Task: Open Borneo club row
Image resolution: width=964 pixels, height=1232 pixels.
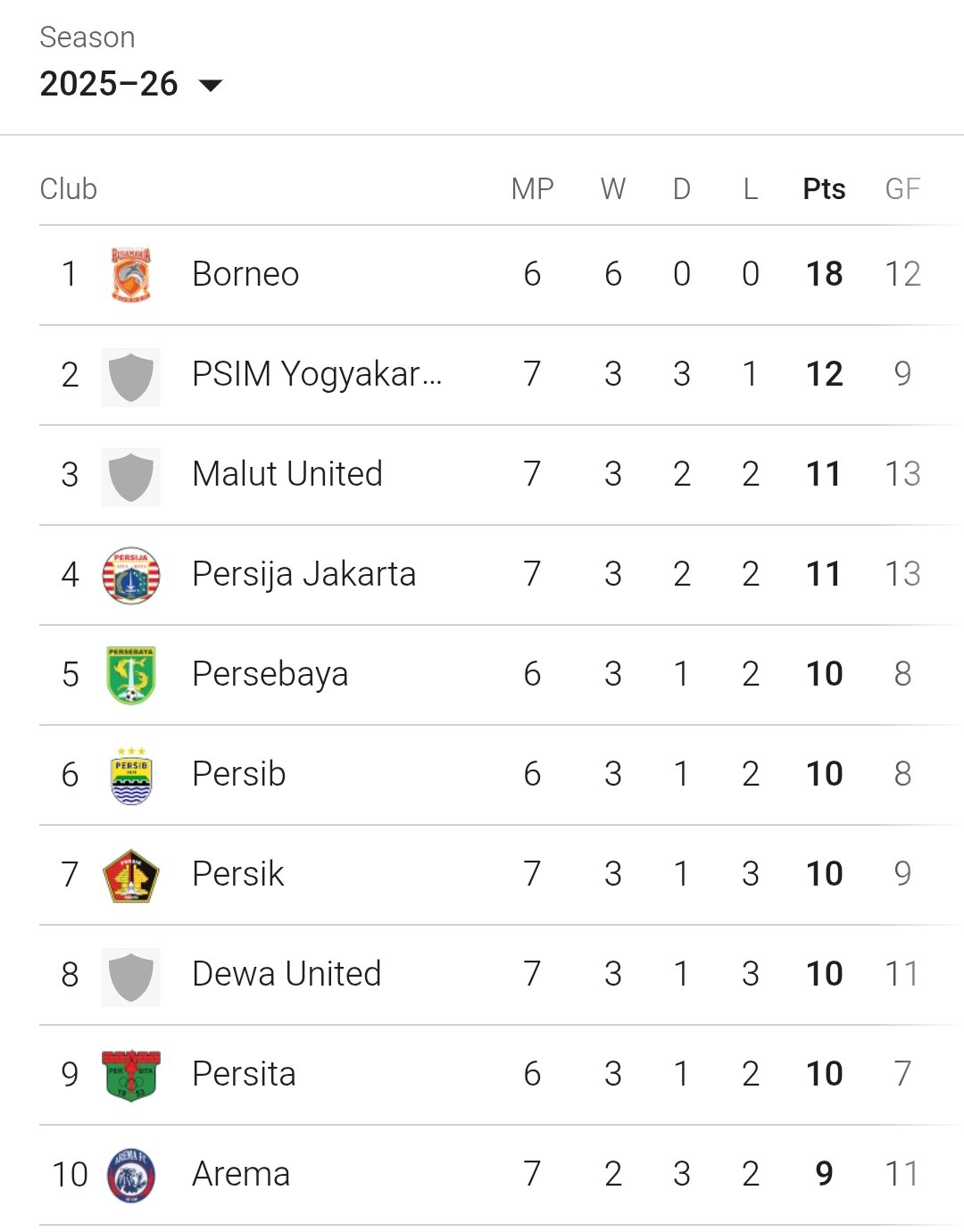Action: (x=245, y=274)
